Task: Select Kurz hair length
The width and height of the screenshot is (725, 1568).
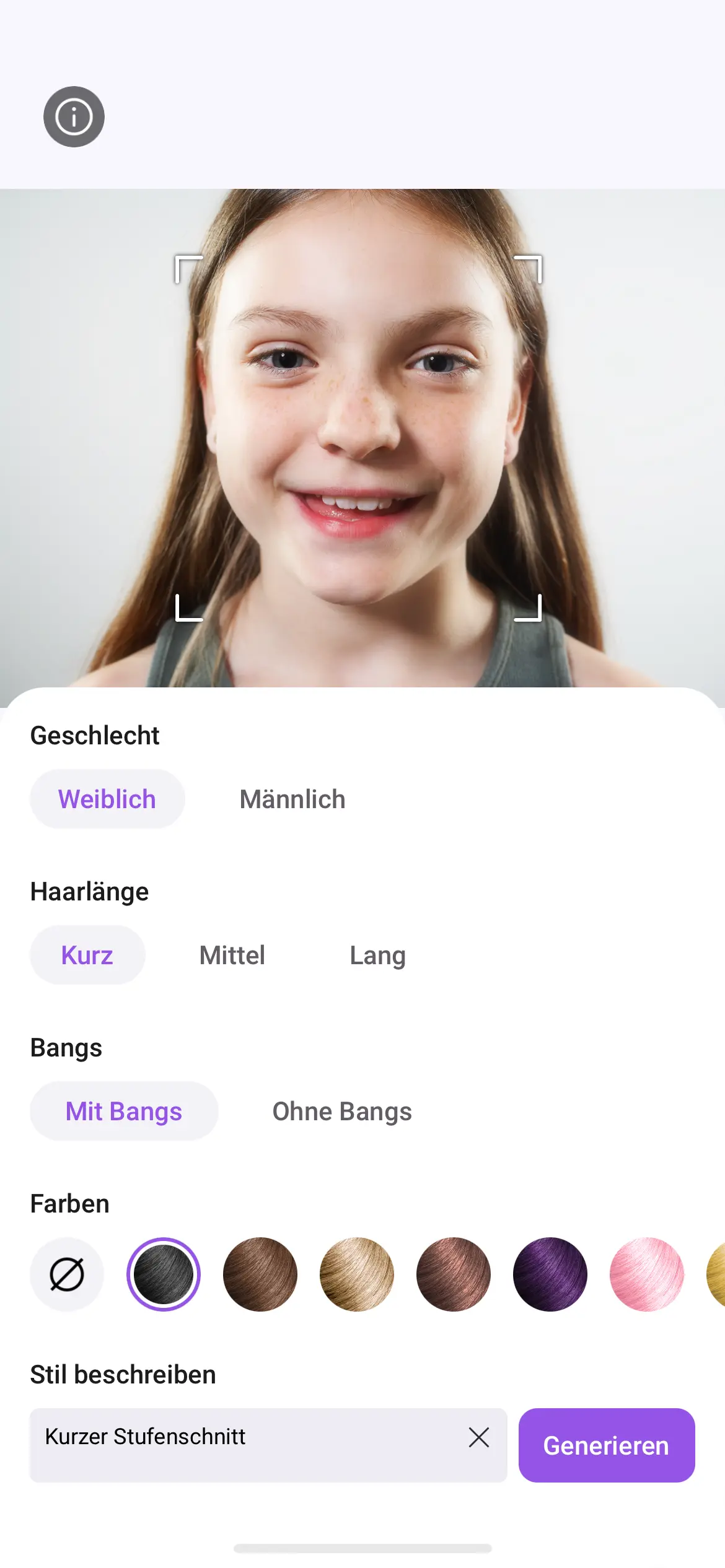Action: pos(87,955)
